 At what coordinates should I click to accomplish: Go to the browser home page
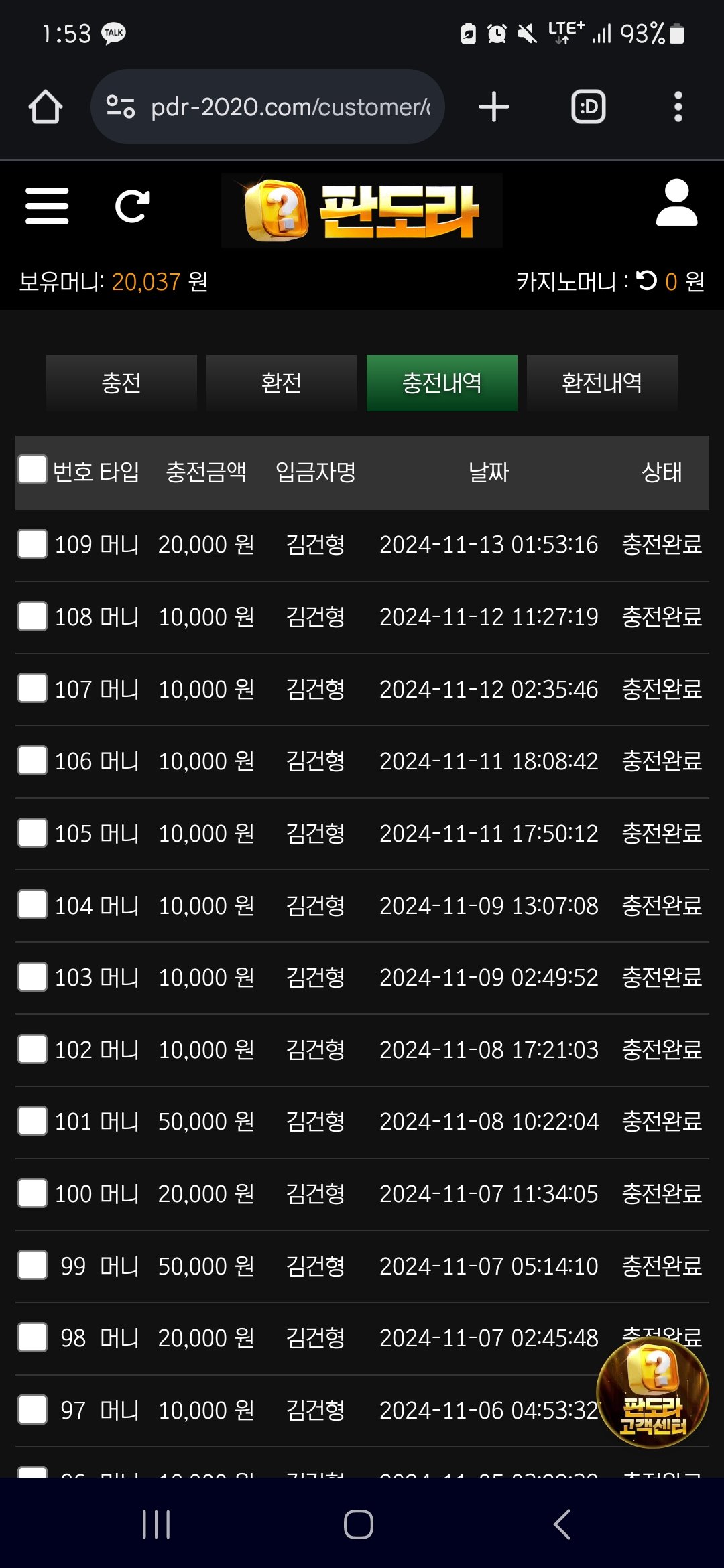coord(46,107)
